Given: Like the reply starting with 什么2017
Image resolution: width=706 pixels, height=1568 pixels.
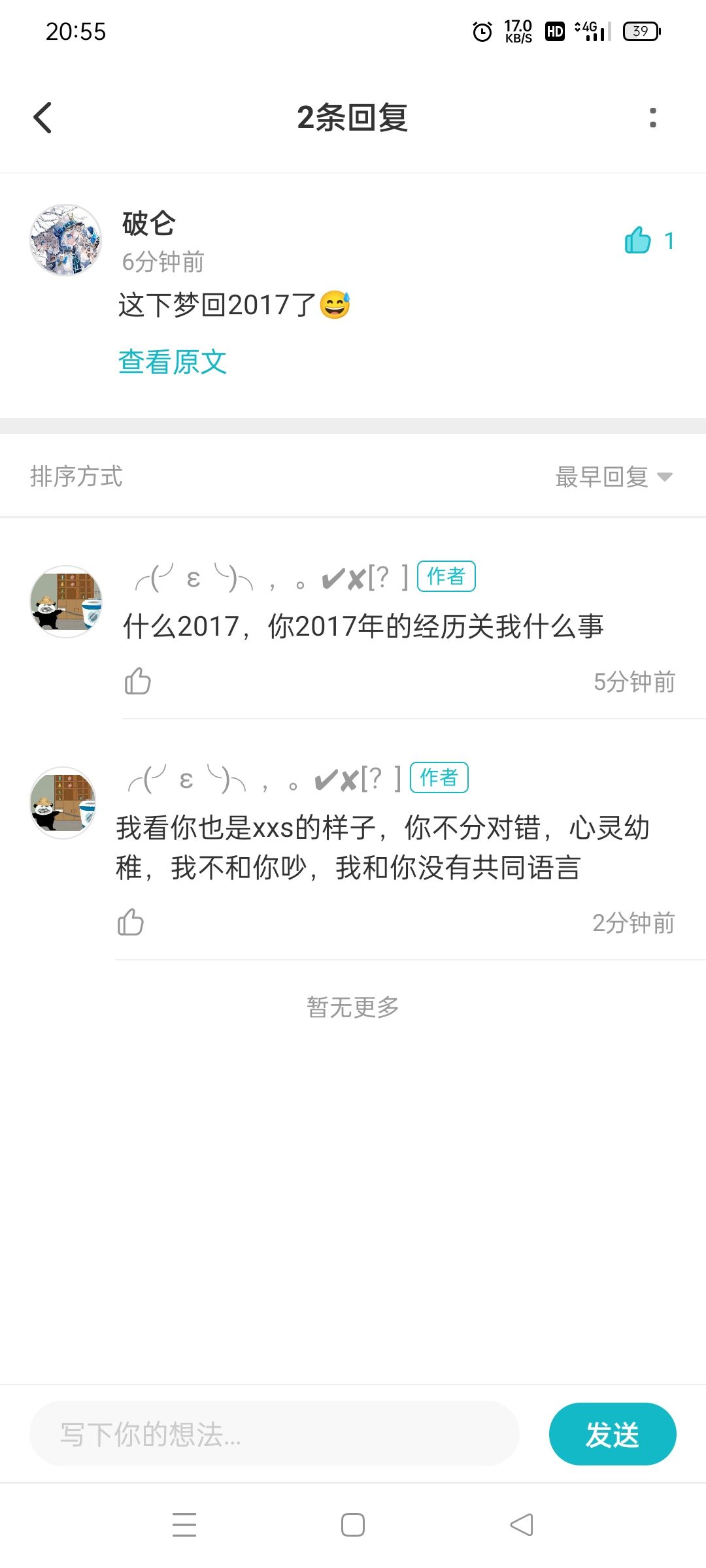Looking at the screenshot, I should click(x=137, y=681).
